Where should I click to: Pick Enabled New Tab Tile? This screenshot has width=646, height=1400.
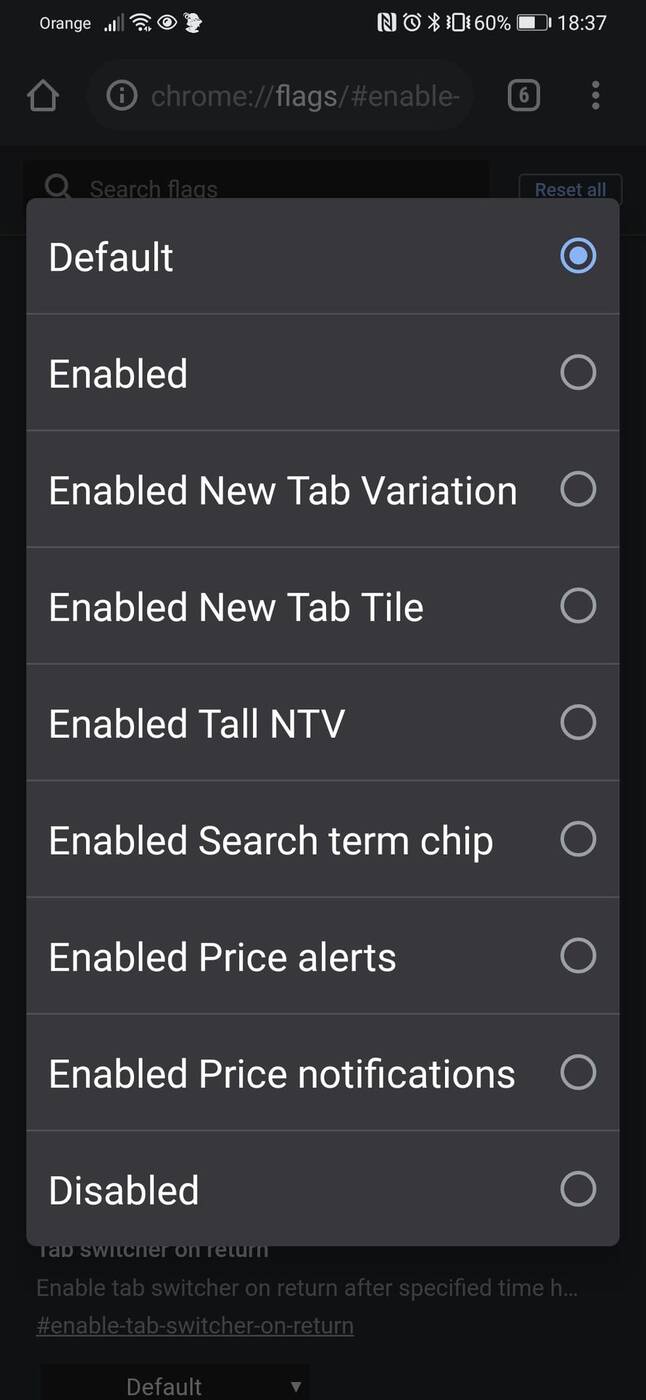pyautogui.click(x=577, y=606)
